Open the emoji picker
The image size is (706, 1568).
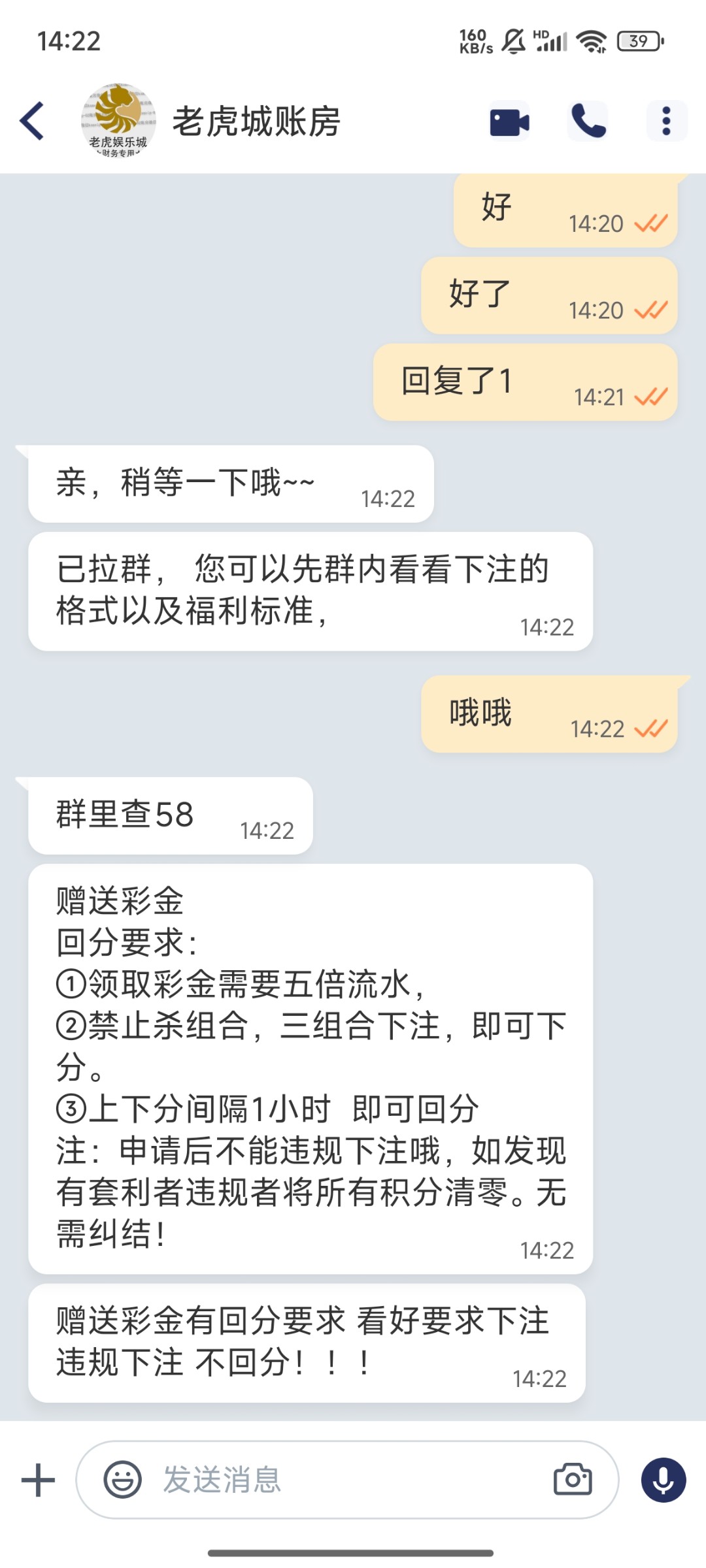coord(122,1480)
